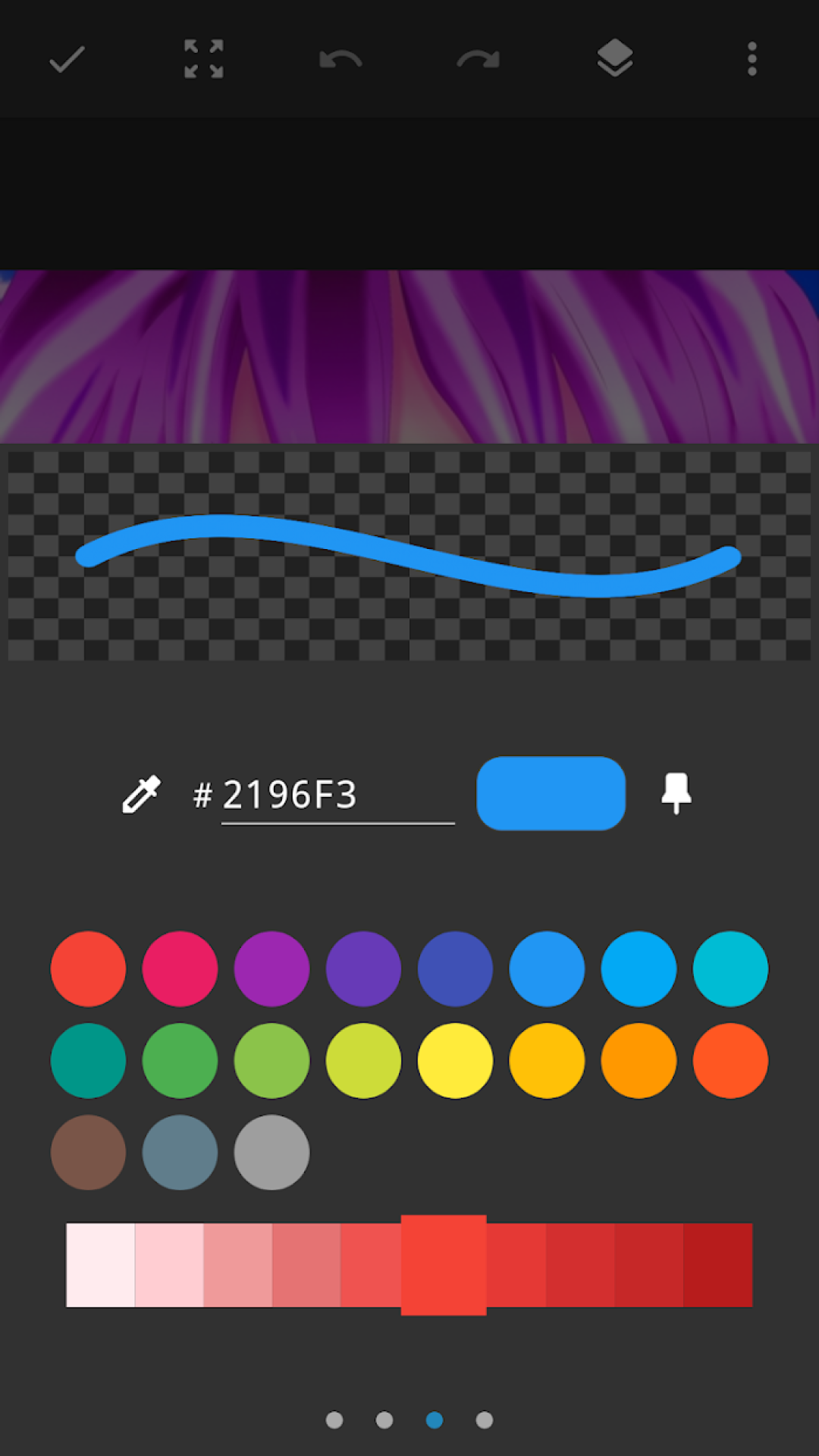Activate the eyedropper color picker
The image size is (819, 1456).
click(142, 794)
